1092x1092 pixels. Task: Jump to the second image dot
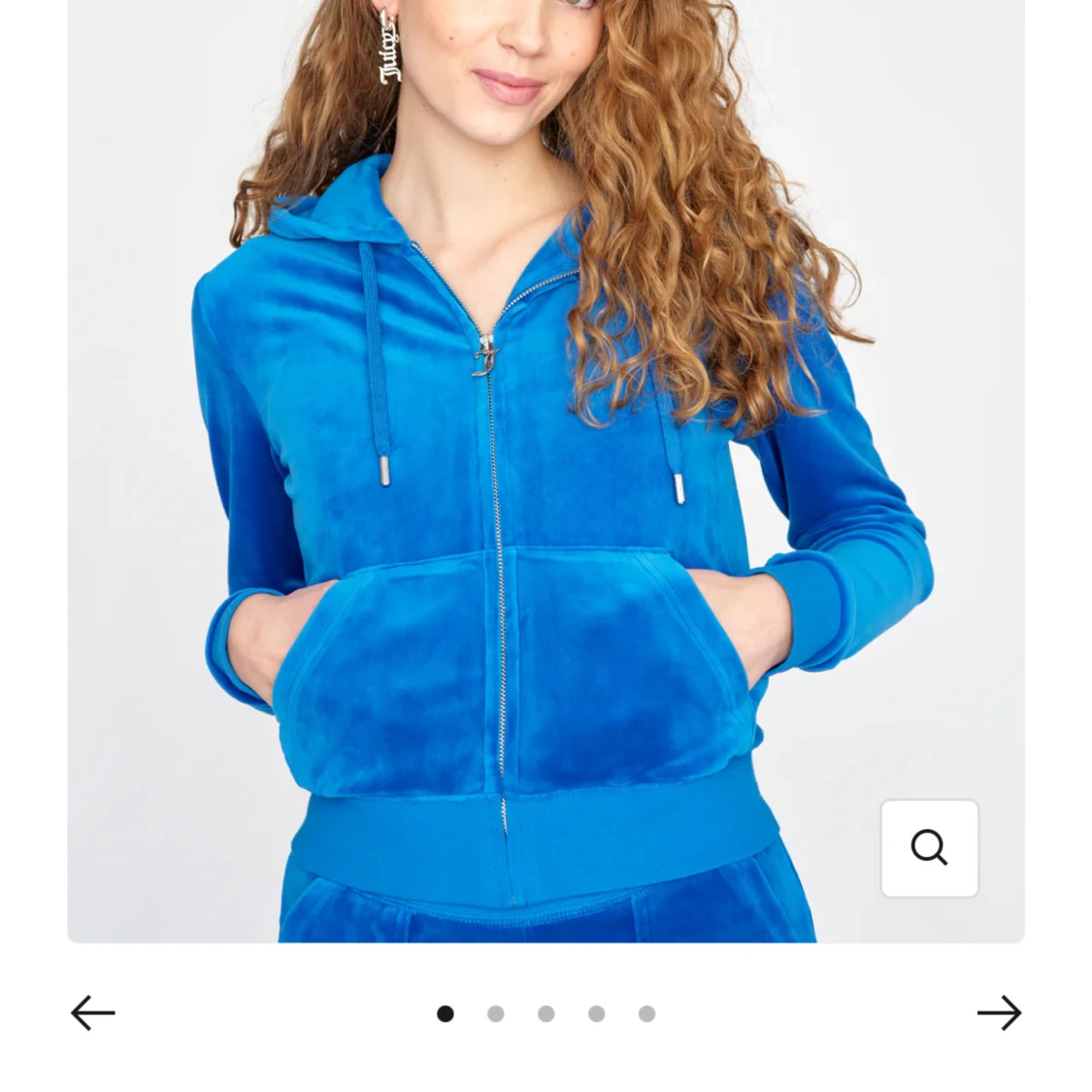point(496,1013)
